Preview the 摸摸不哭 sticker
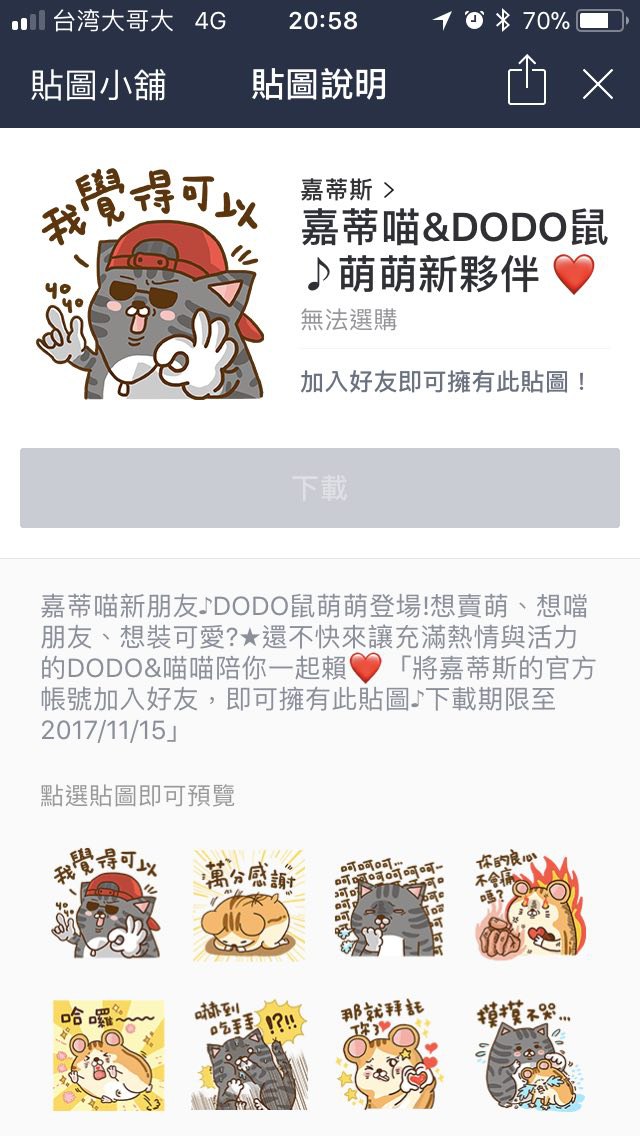The image size is (640, 1136). coord(530,1052)
